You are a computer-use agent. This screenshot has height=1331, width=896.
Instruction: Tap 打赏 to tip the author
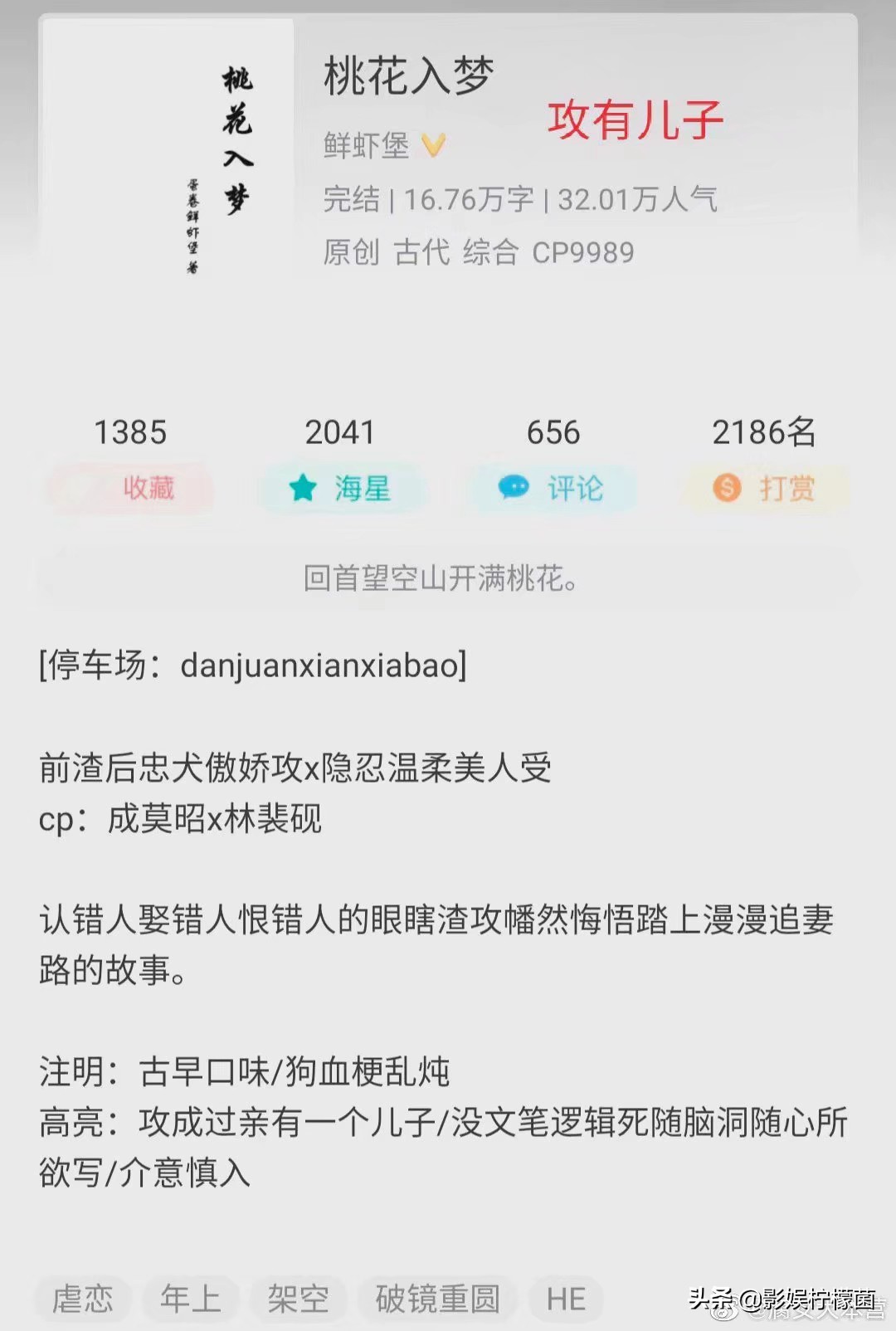click(764, 488)
